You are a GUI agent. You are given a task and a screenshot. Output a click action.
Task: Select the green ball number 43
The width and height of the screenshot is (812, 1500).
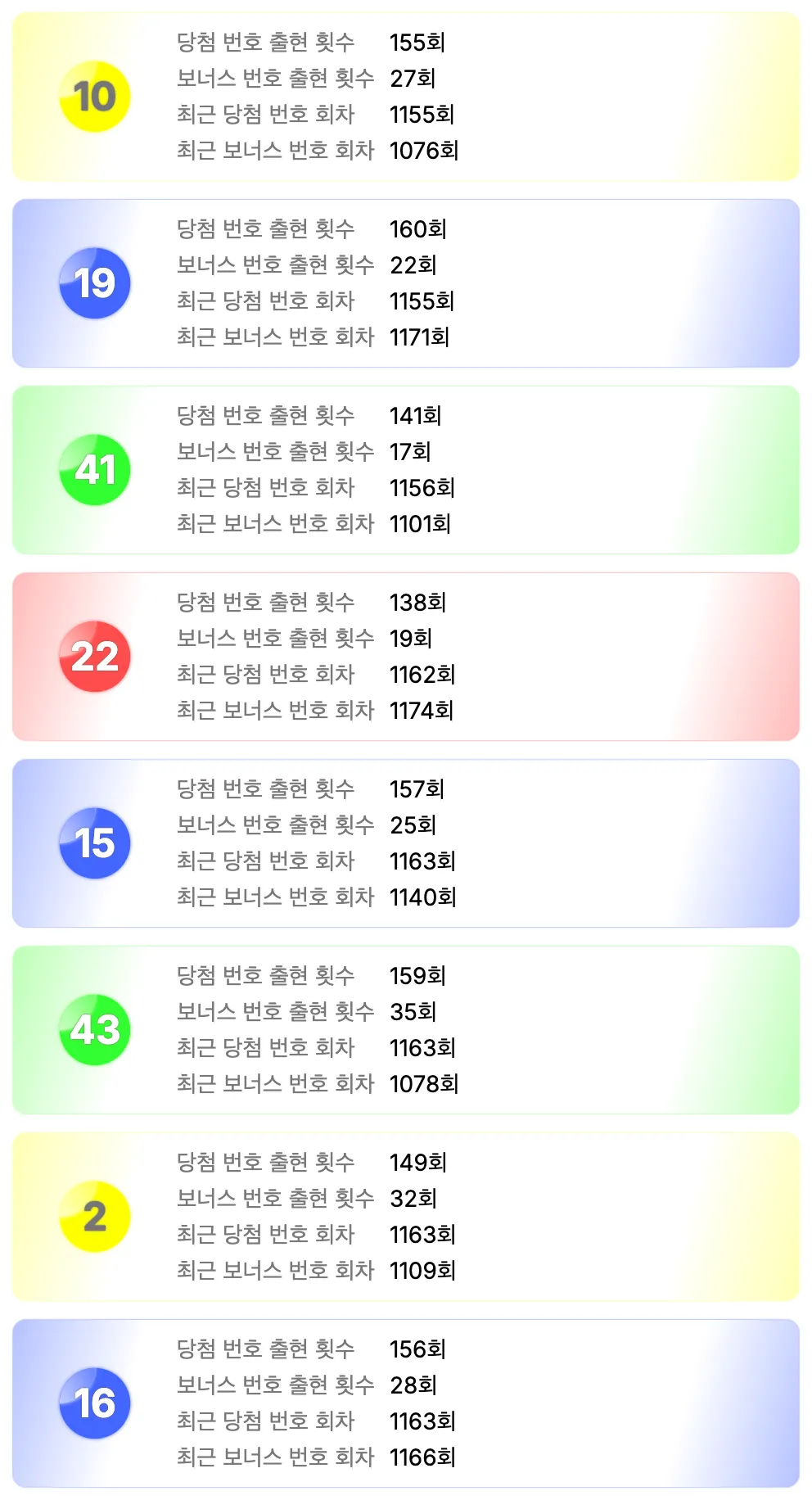point(97,1029)
